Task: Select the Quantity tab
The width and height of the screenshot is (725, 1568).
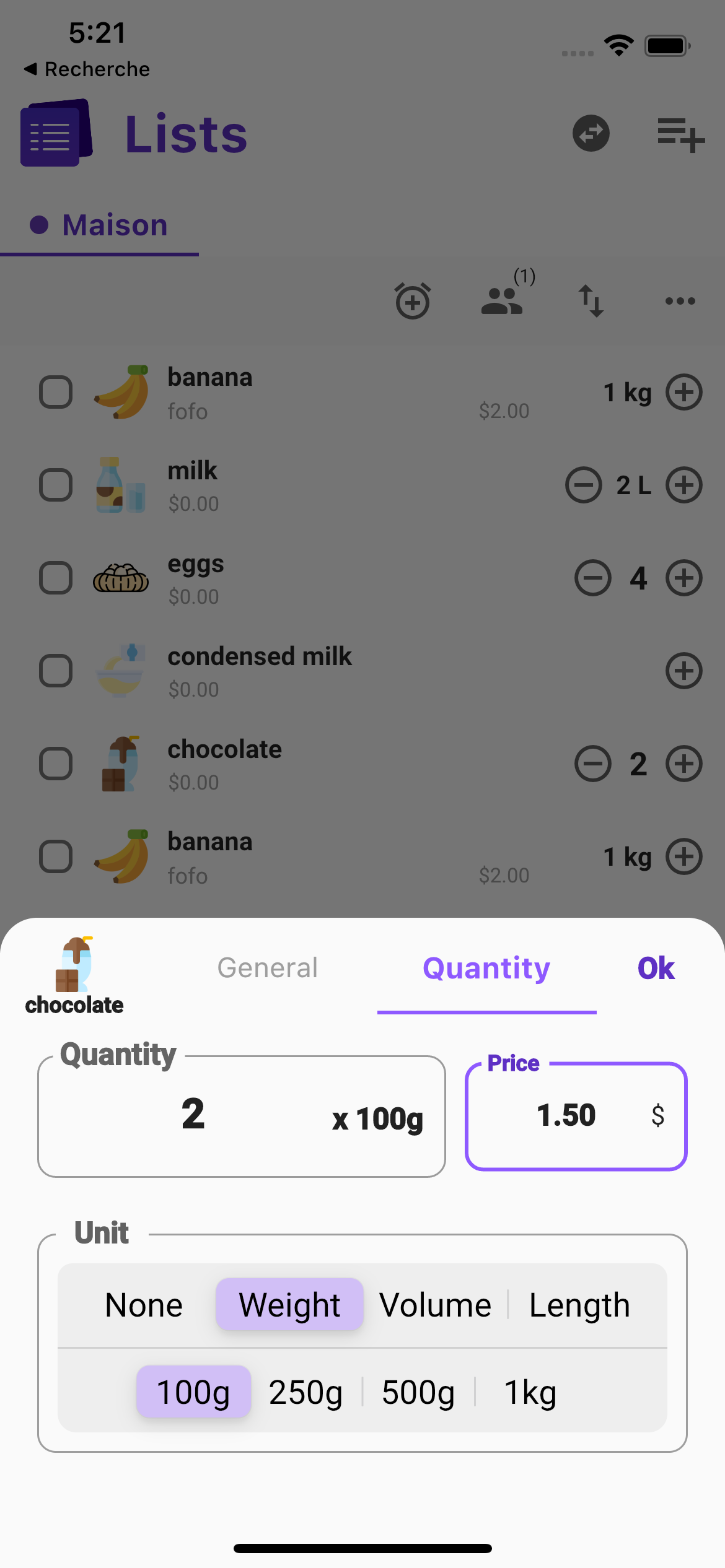Action: 486,968
